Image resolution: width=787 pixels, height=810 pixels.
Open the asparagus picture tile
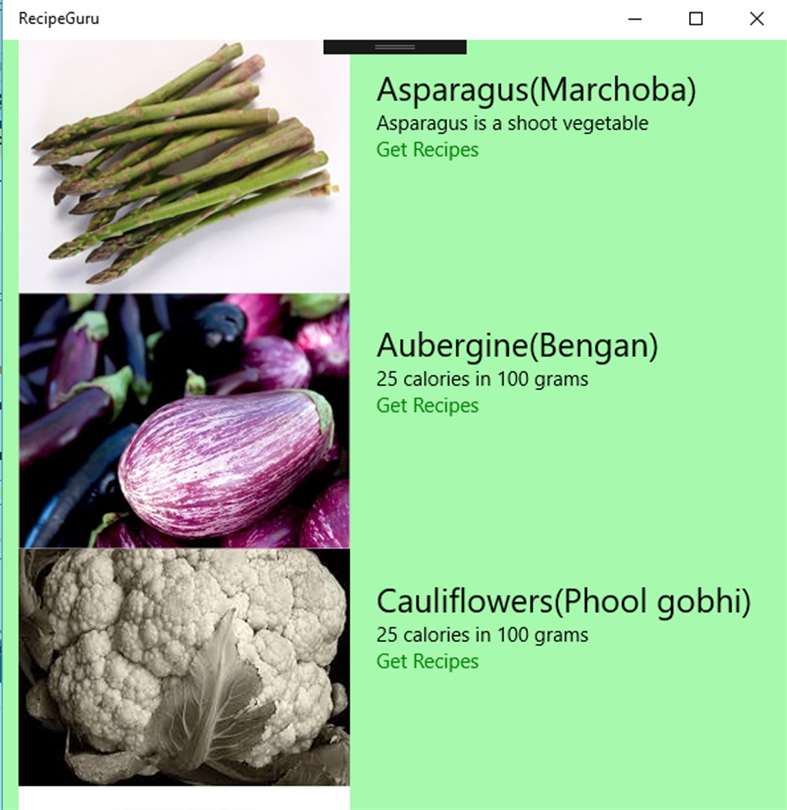tap(184, 167)
